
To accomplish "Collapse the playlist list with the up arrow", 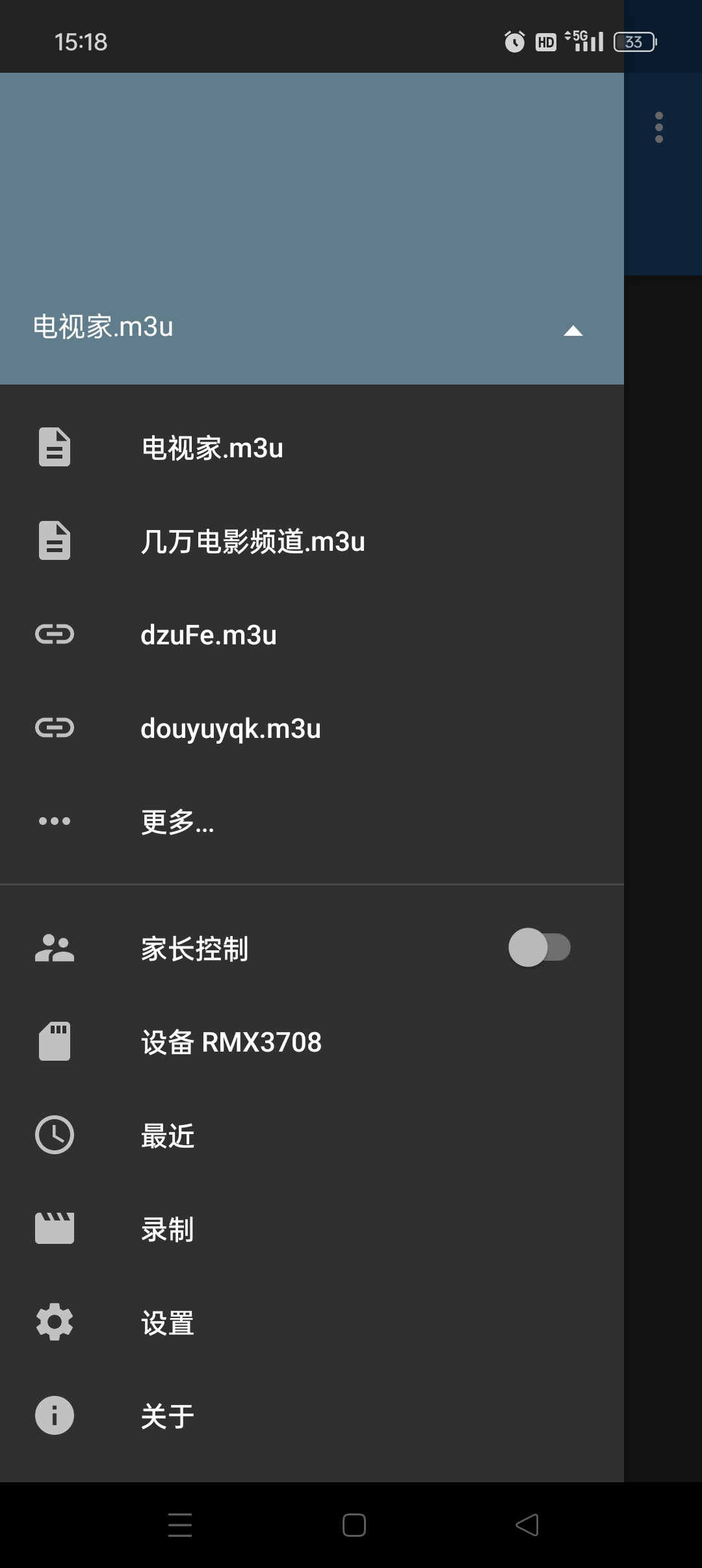I will click(x=573, y=331).
